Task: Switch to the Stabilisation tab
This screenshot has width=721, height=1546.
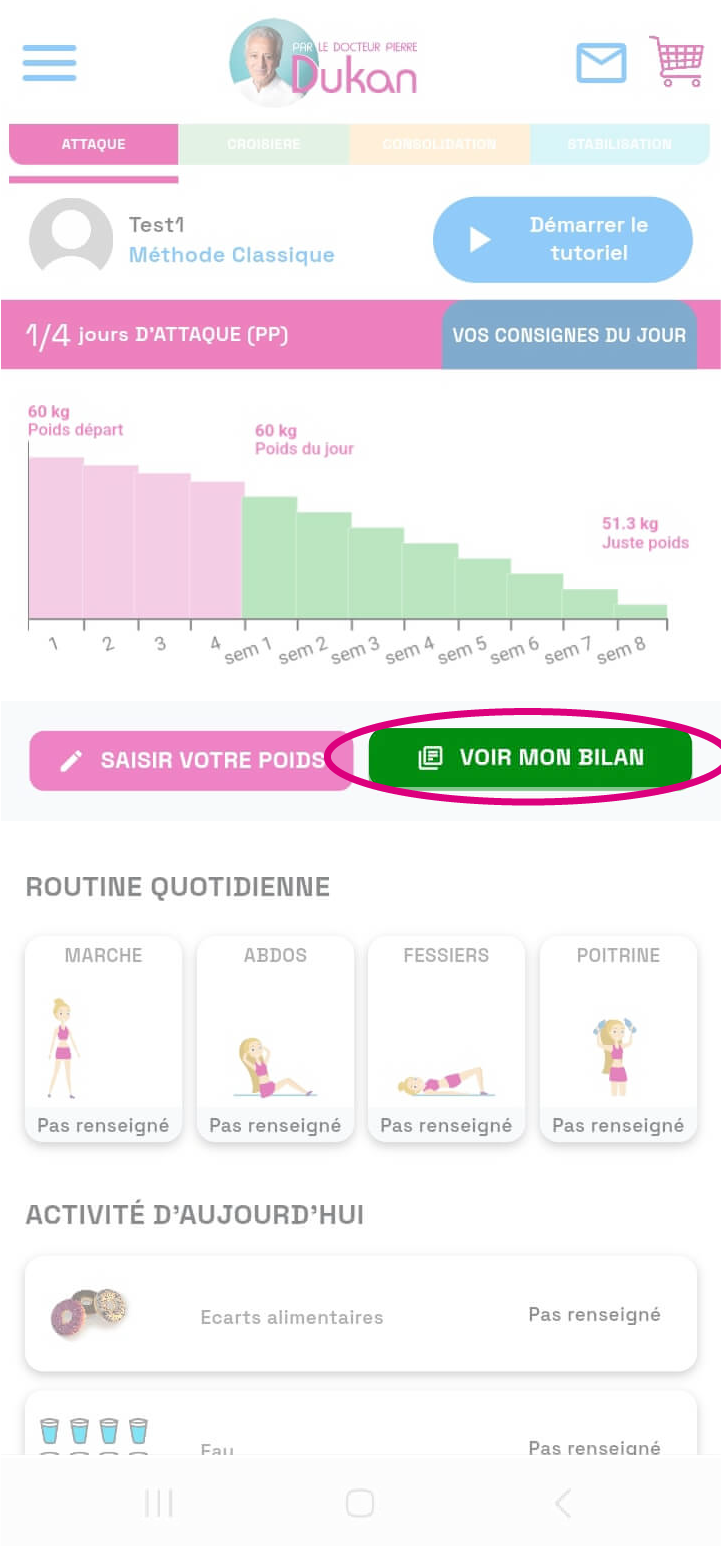Action: tap(619, 144)
